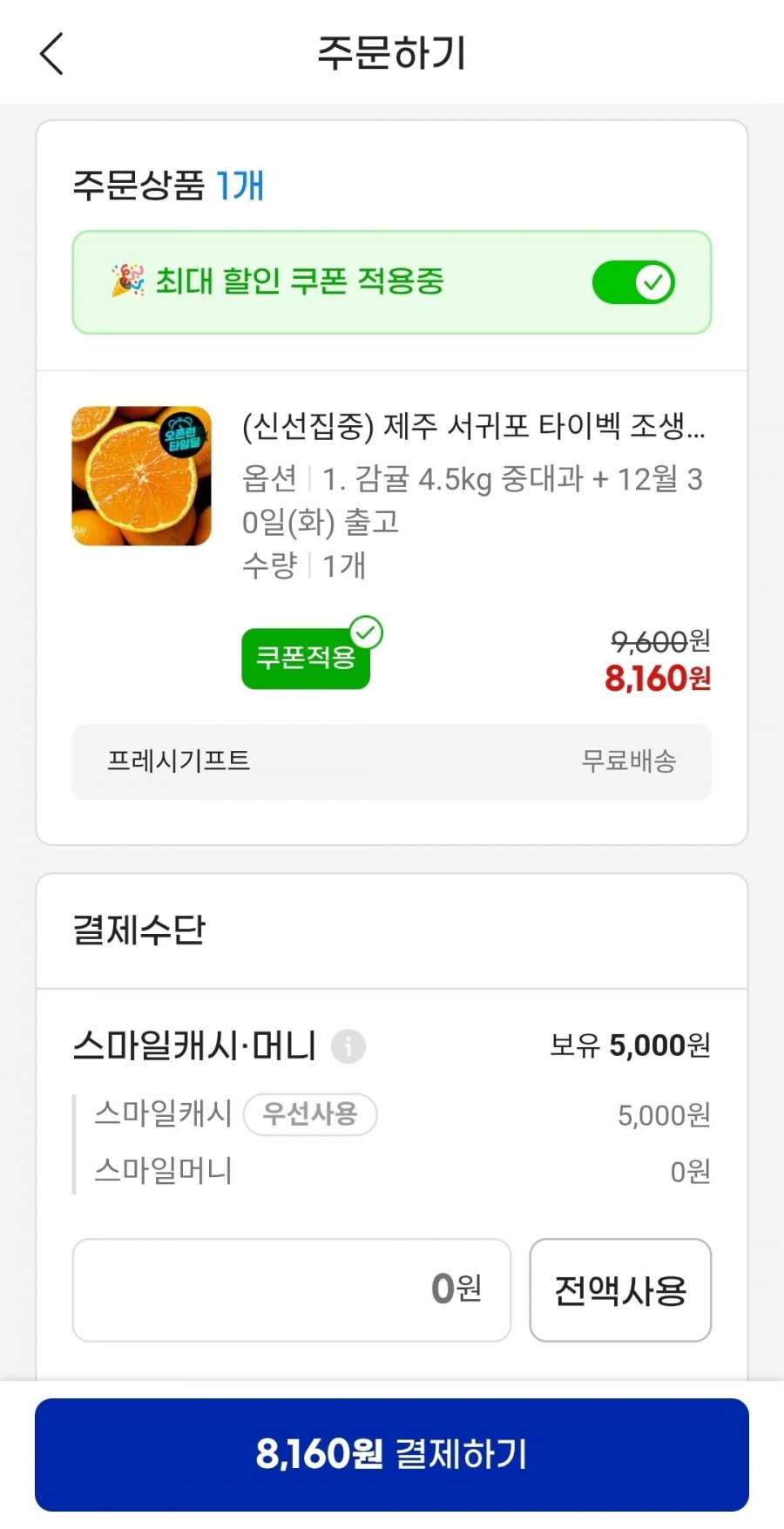
Task: Tap 8,160원 결제하기 to pay
Action: 392,1453
